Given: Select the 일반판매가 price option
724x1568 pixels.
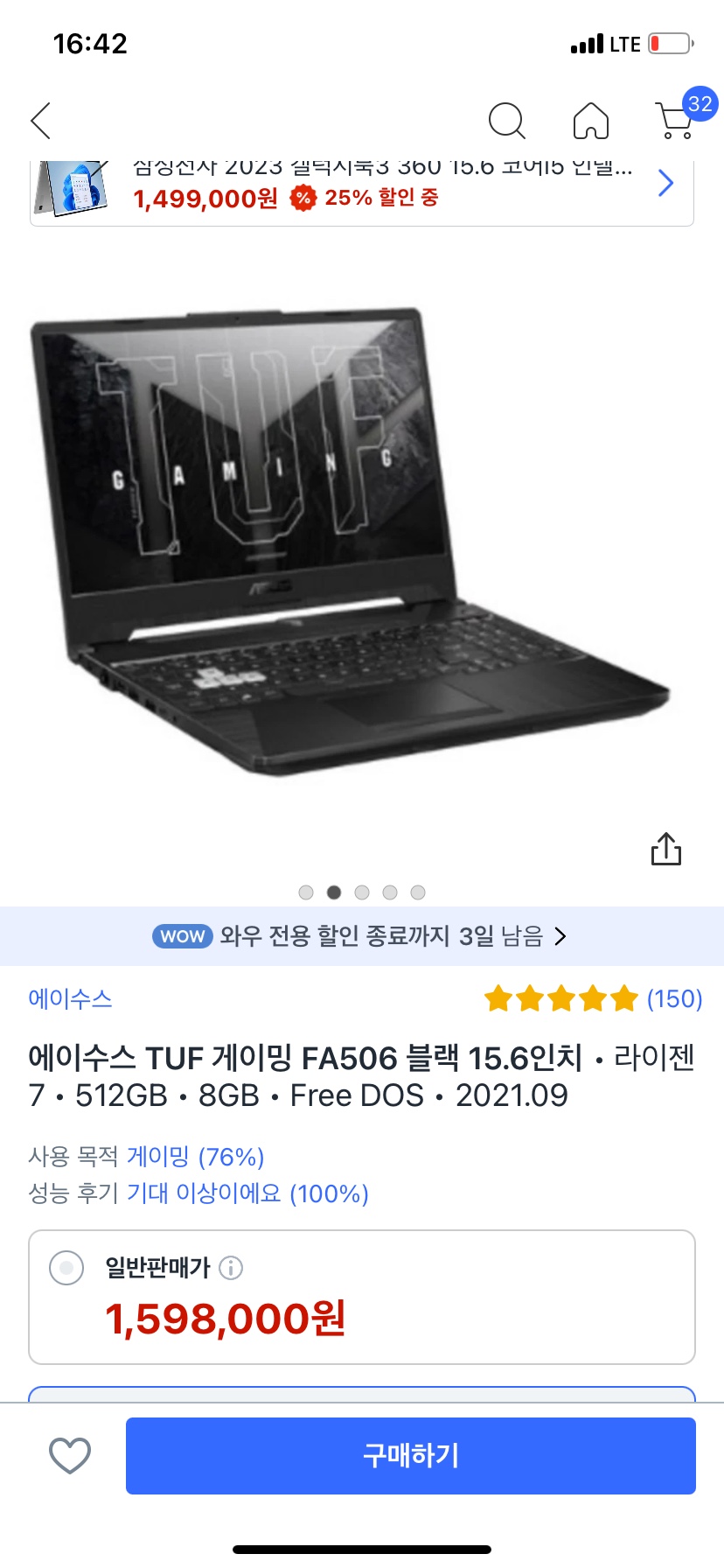Looking at the screenshot, I should pyautogui.click(x=66, y=1267).
